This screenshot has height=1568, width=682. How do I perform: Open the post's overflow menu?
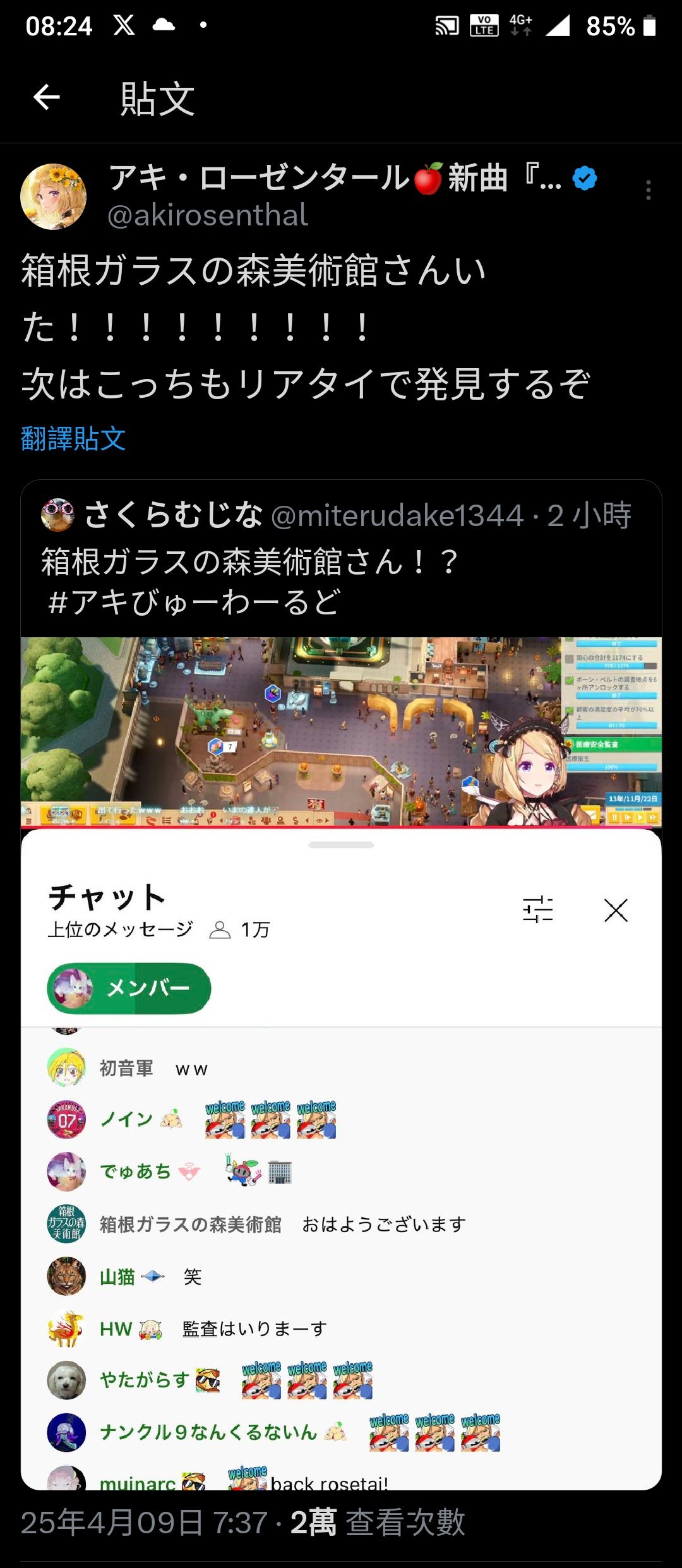(648, 190)
